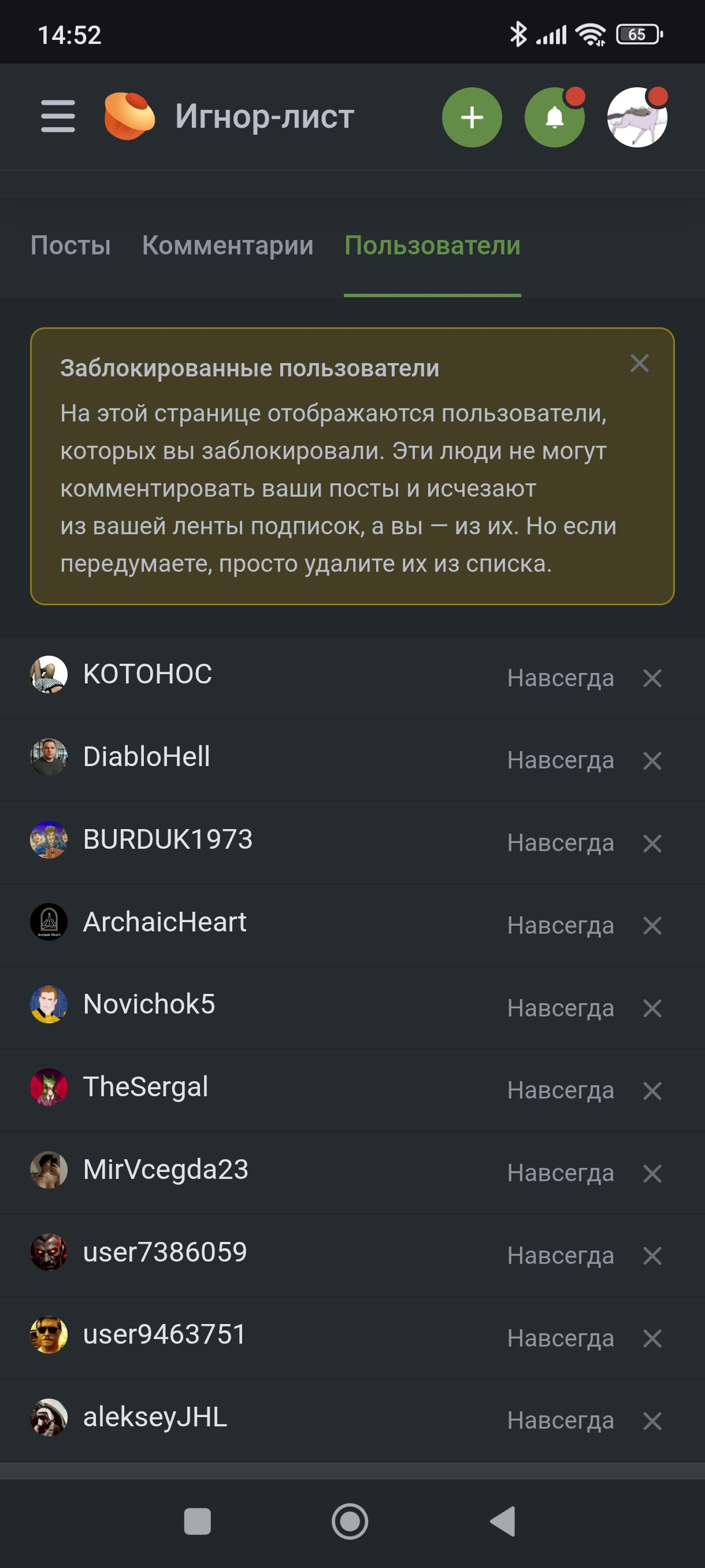
Task: Switch to the Комментарии tab
Action: 228,245
